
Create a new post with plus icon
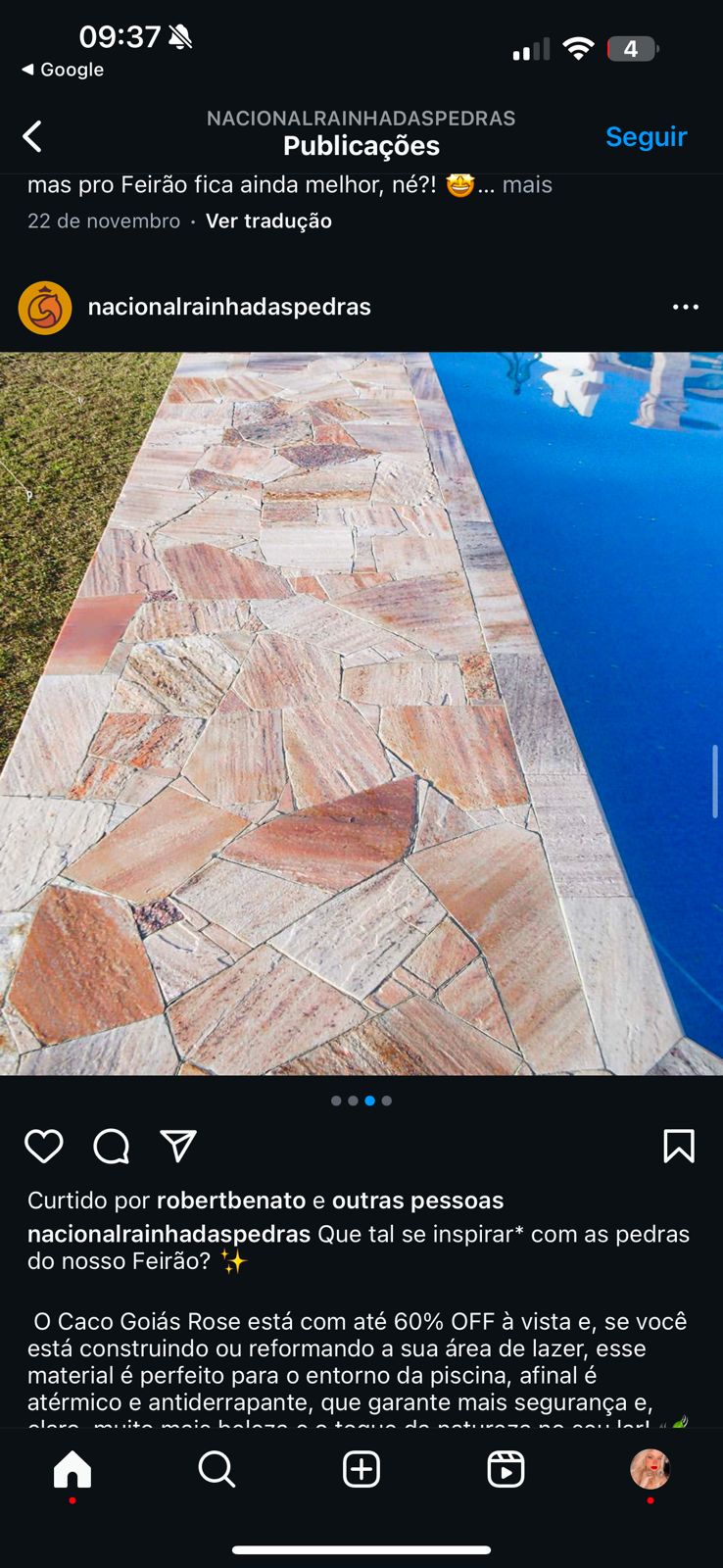[361, 1469]
